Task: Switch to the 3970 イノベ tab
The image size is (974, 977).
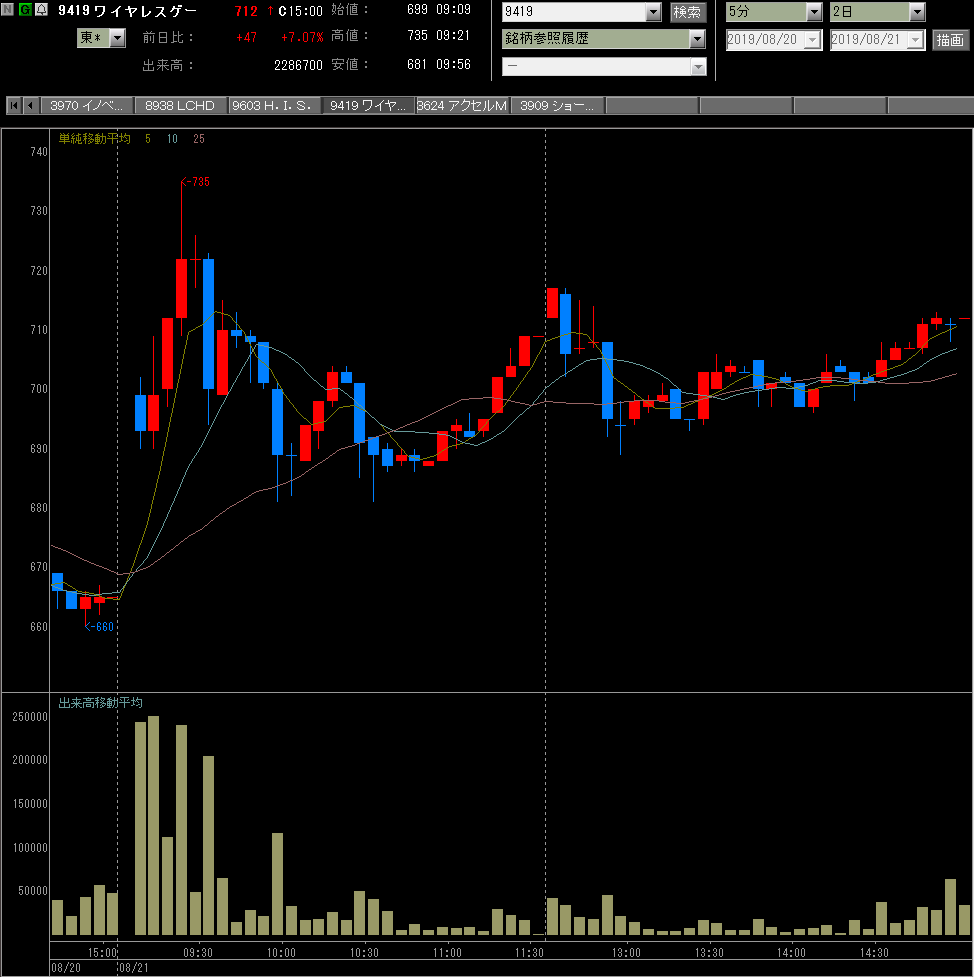Action: click(x=87, y=105)
